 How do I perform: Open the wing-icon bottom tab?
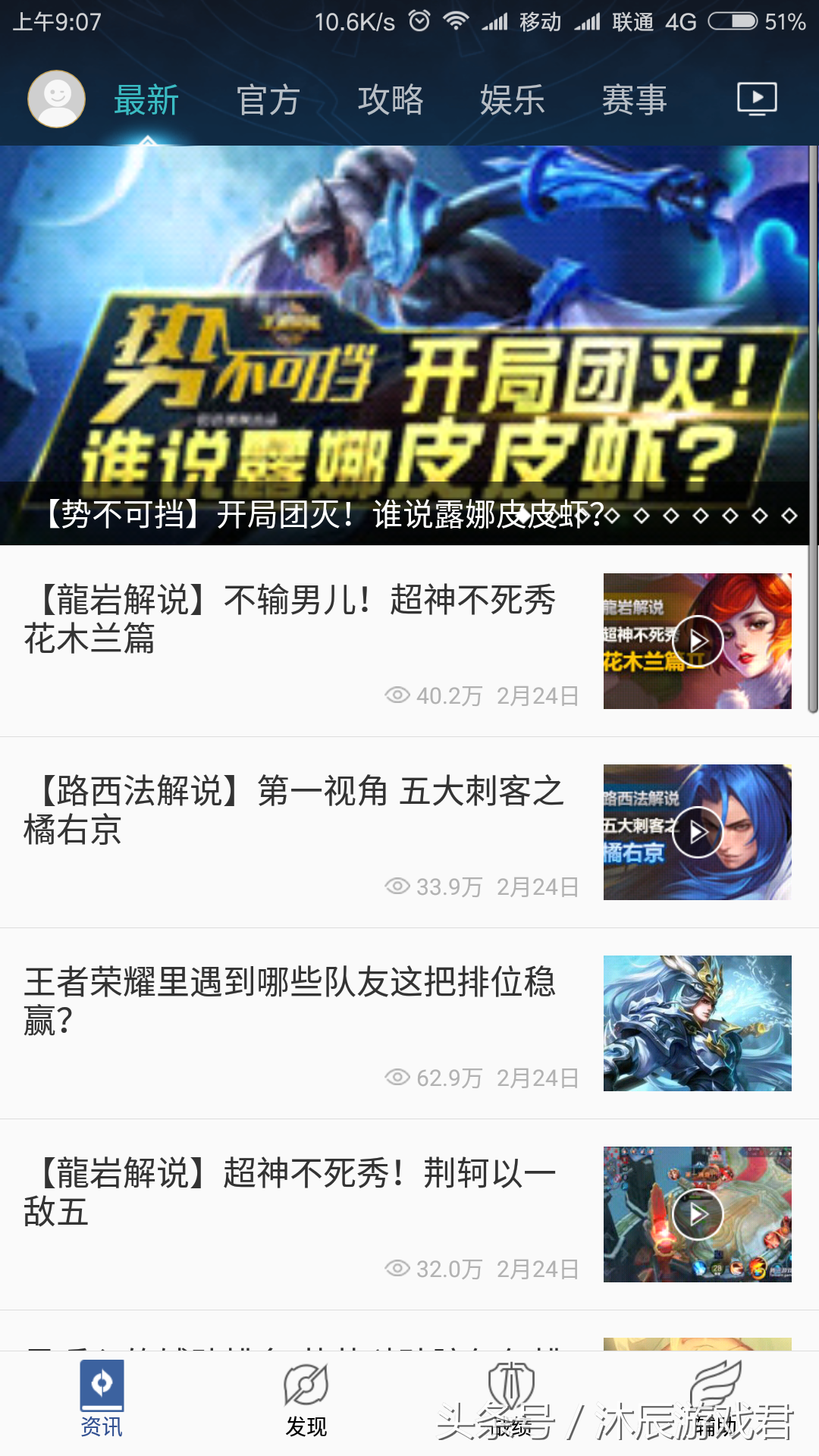[x=716, y=1399]
